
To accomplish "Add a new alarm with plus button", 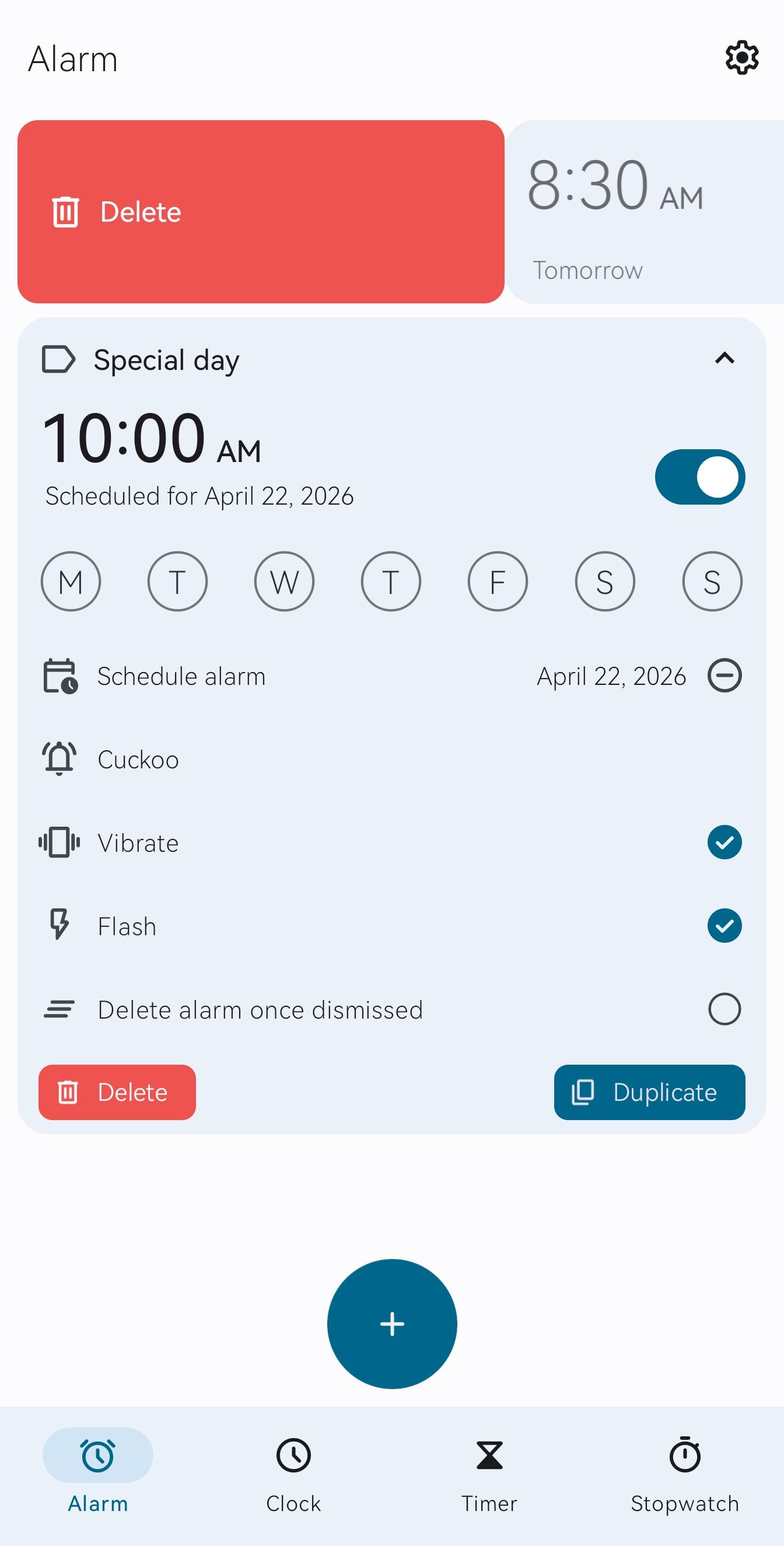I will [x=392, y=1324].
